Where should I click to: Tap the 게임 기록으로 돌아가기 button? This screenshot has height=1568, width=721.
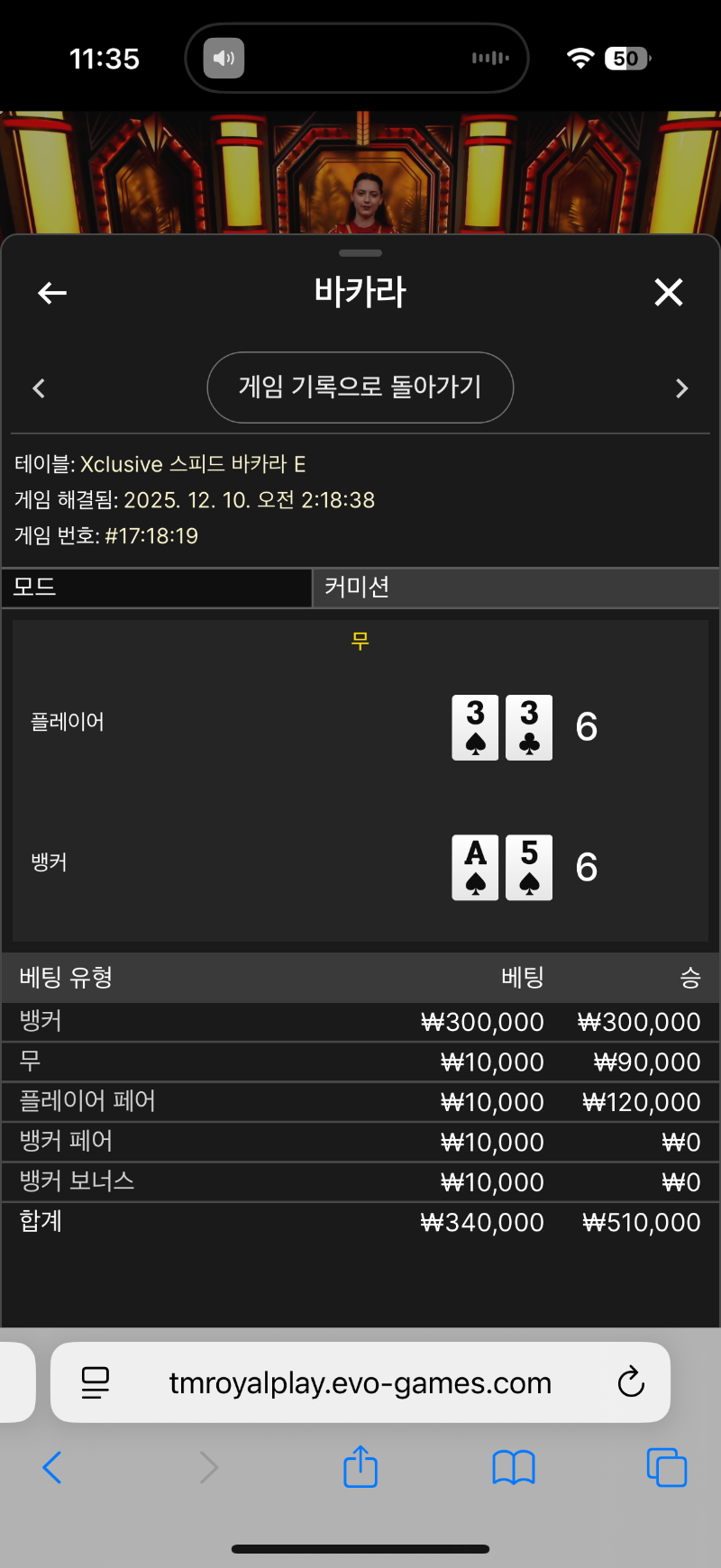pyautogui.click(x=360, y=387)
